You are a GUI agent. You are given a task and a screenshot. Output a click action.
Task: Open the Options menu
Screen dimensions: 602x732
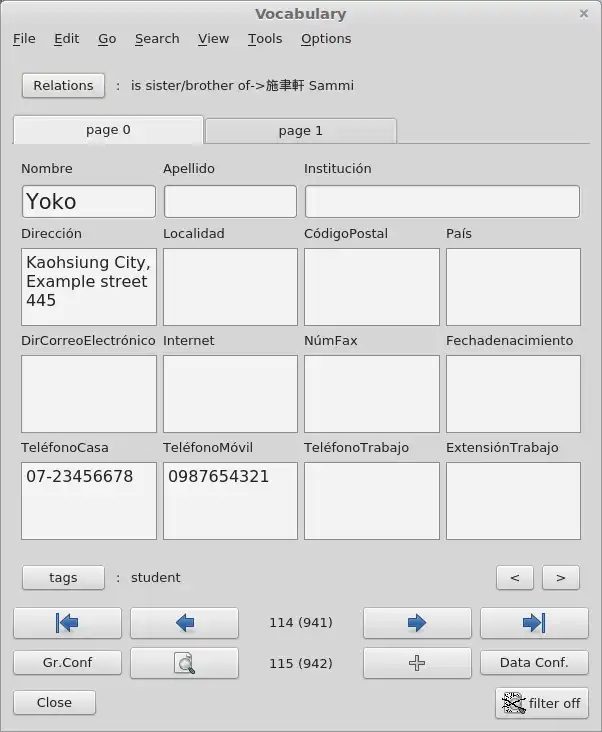[326, 39]
